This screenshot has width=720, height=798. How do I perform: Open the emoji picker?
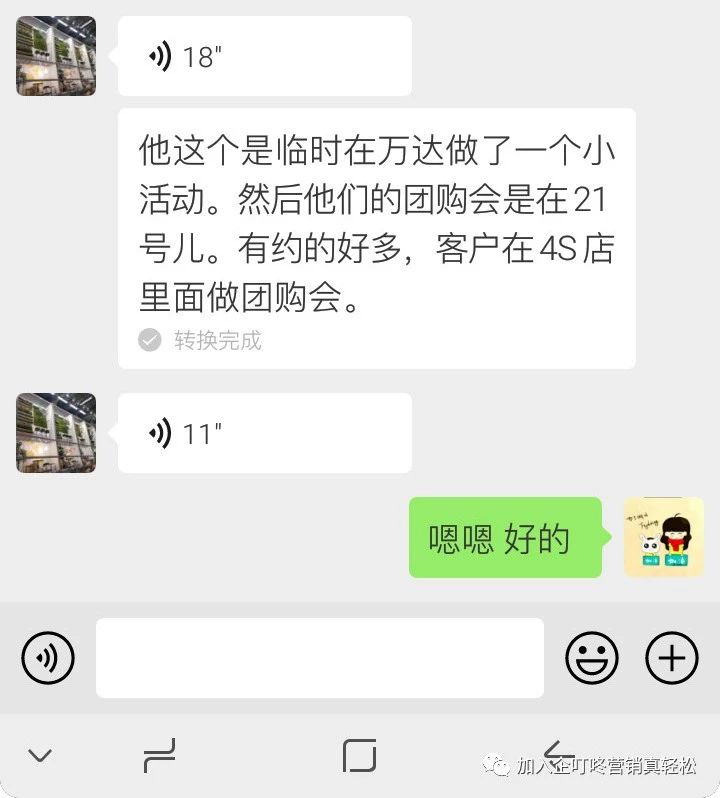(x=592, y=658)
